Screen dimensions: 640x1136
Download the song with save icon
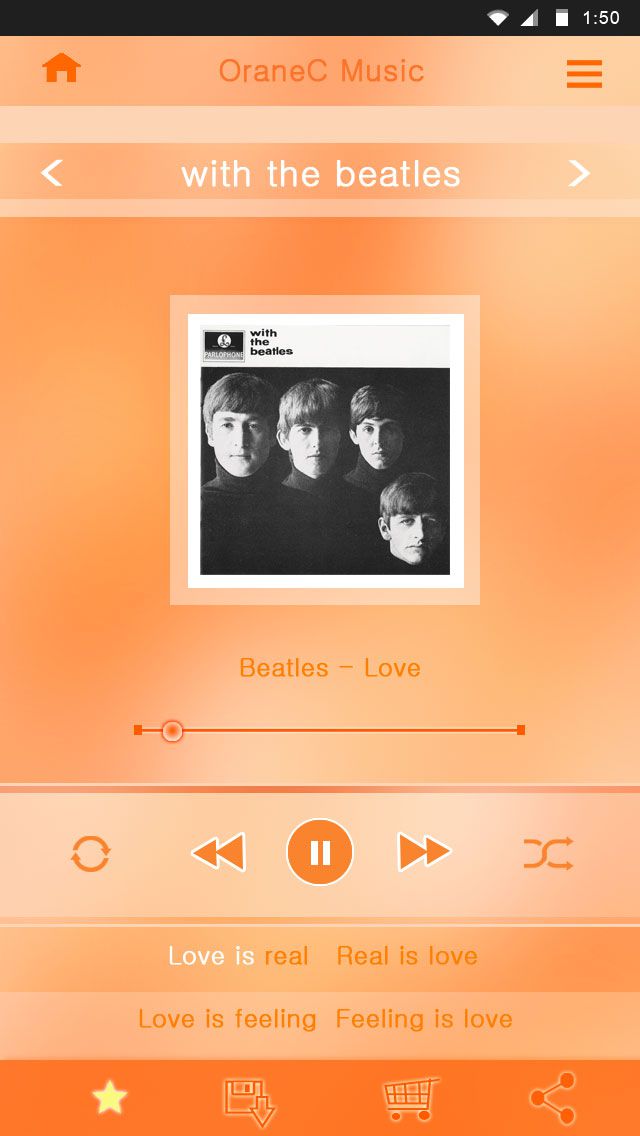pos(248,1100)
